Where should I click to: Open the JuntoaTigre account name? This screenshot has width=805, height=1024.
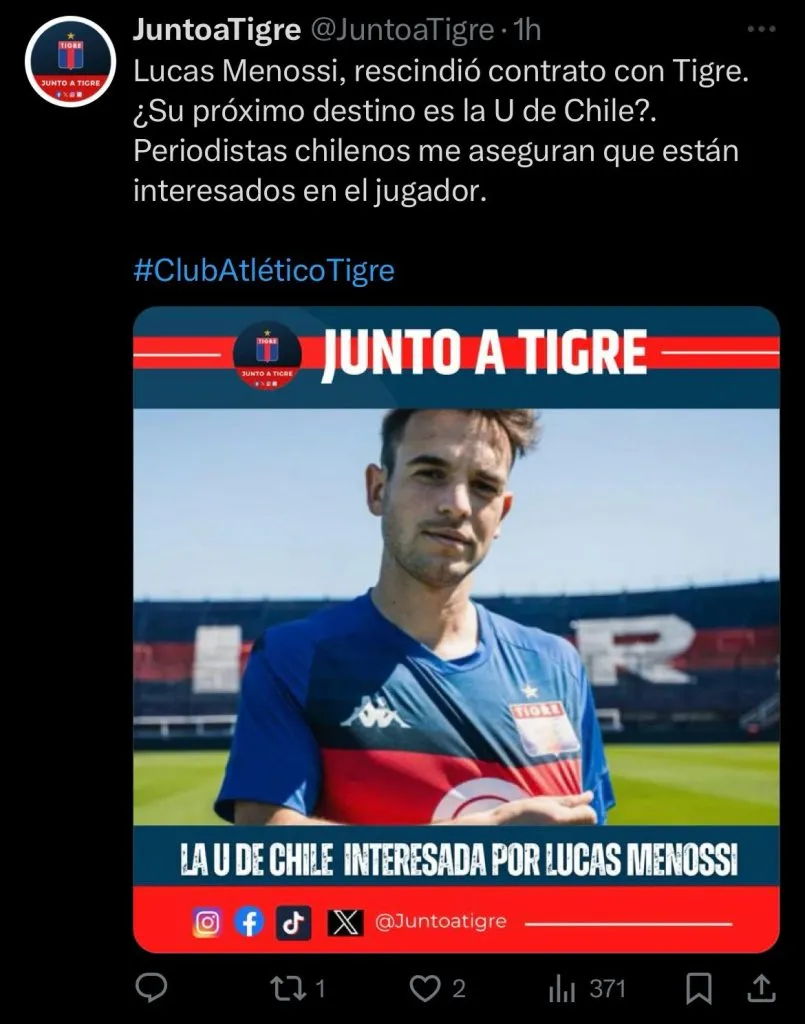click(x=216, y=31)
